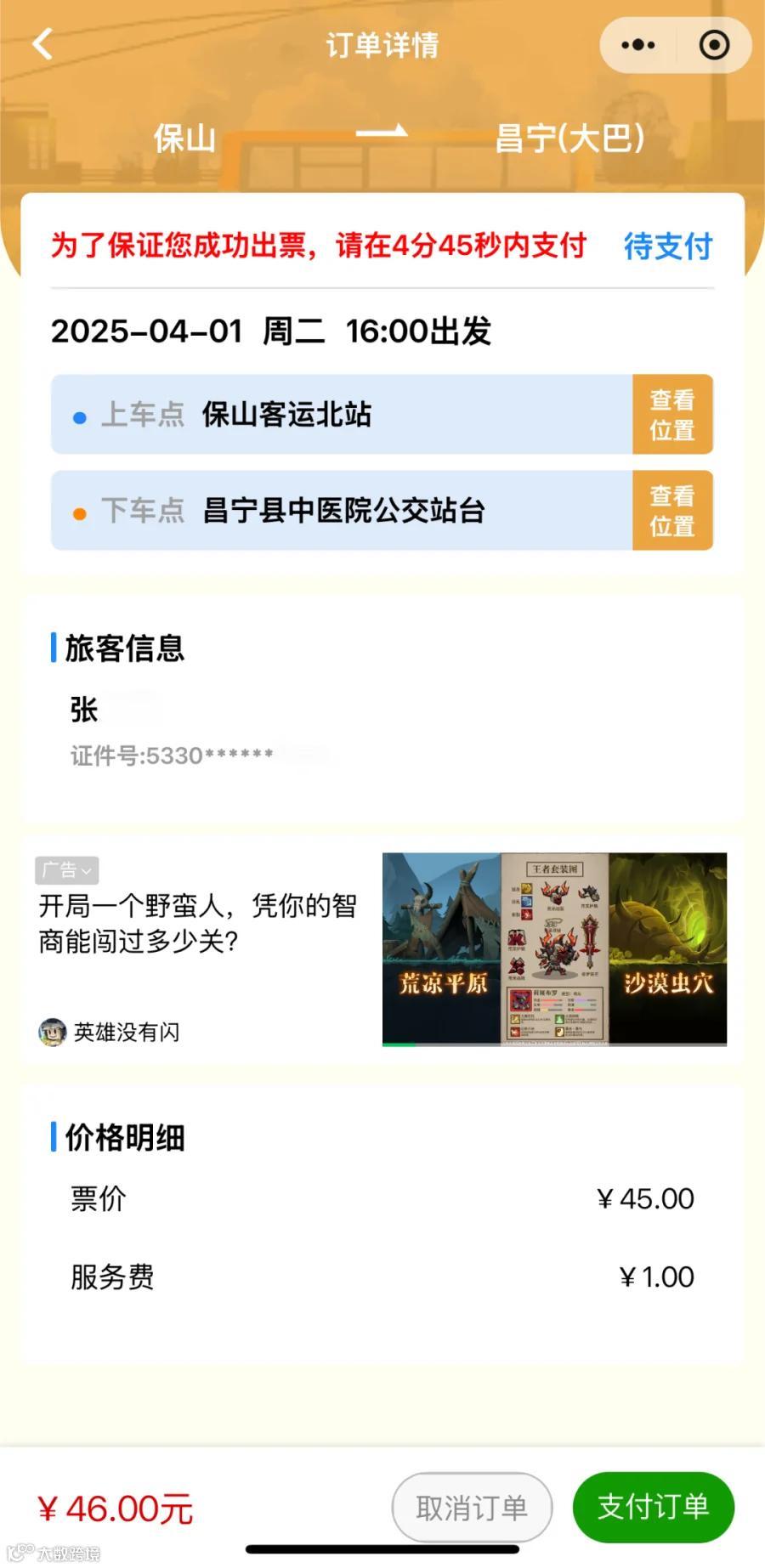The image size is (765, 1568).
Task: Close the mini program with circle icon
Action: (x=714, y=45)
